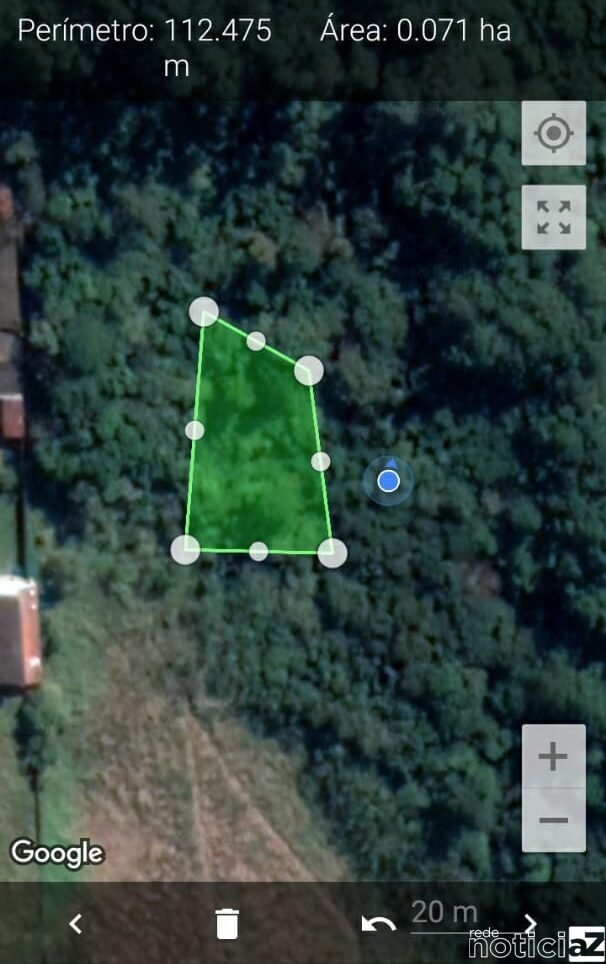606x964 pixels.
Task: Zoom in with the plus button
Action: click(x=553, y=757)
